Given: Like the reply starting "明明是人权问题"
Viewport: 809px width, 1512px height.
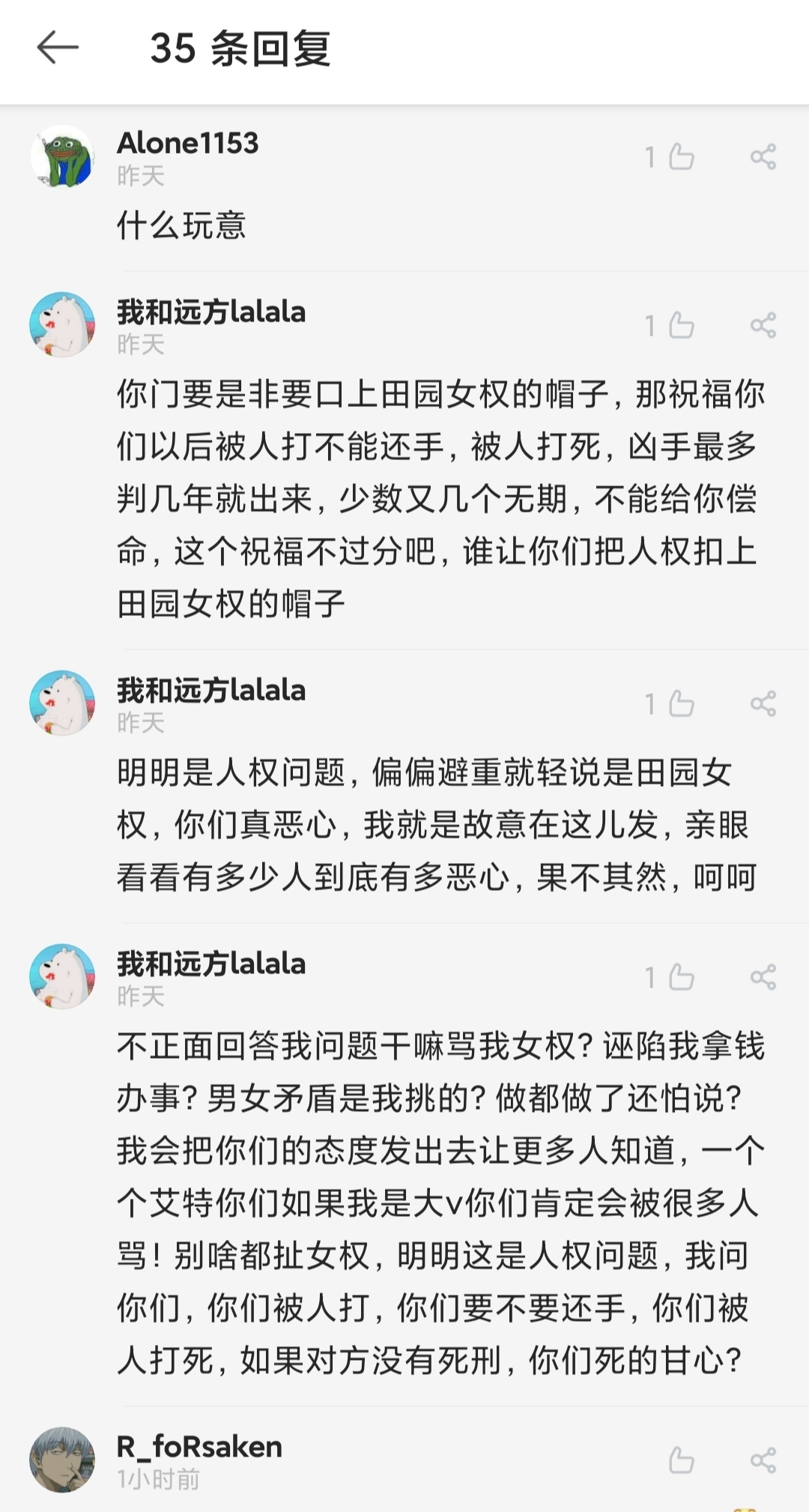Looking at the screenshot, I should [680, 704].
